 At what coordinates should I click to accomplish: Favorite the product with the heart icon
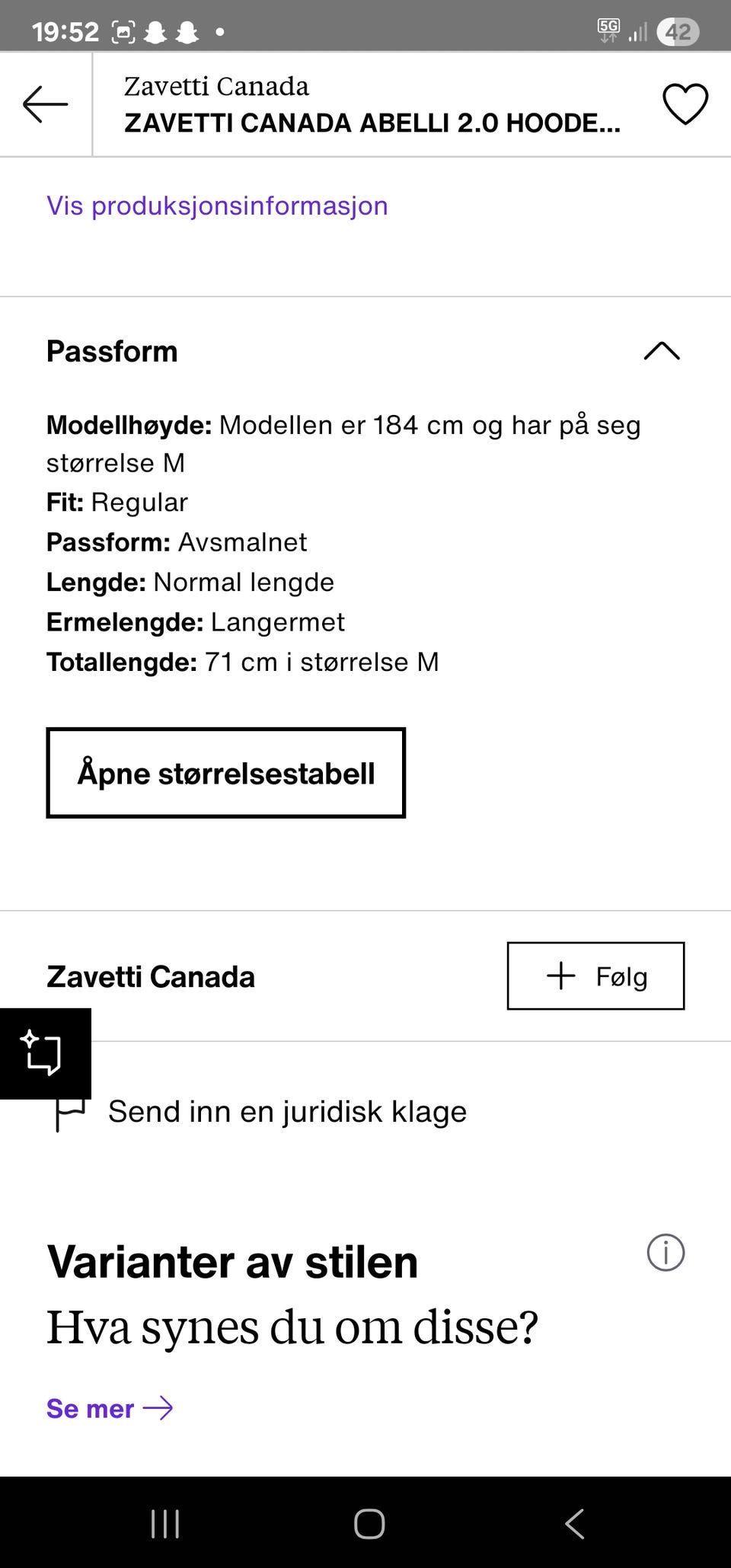(684, 104)
